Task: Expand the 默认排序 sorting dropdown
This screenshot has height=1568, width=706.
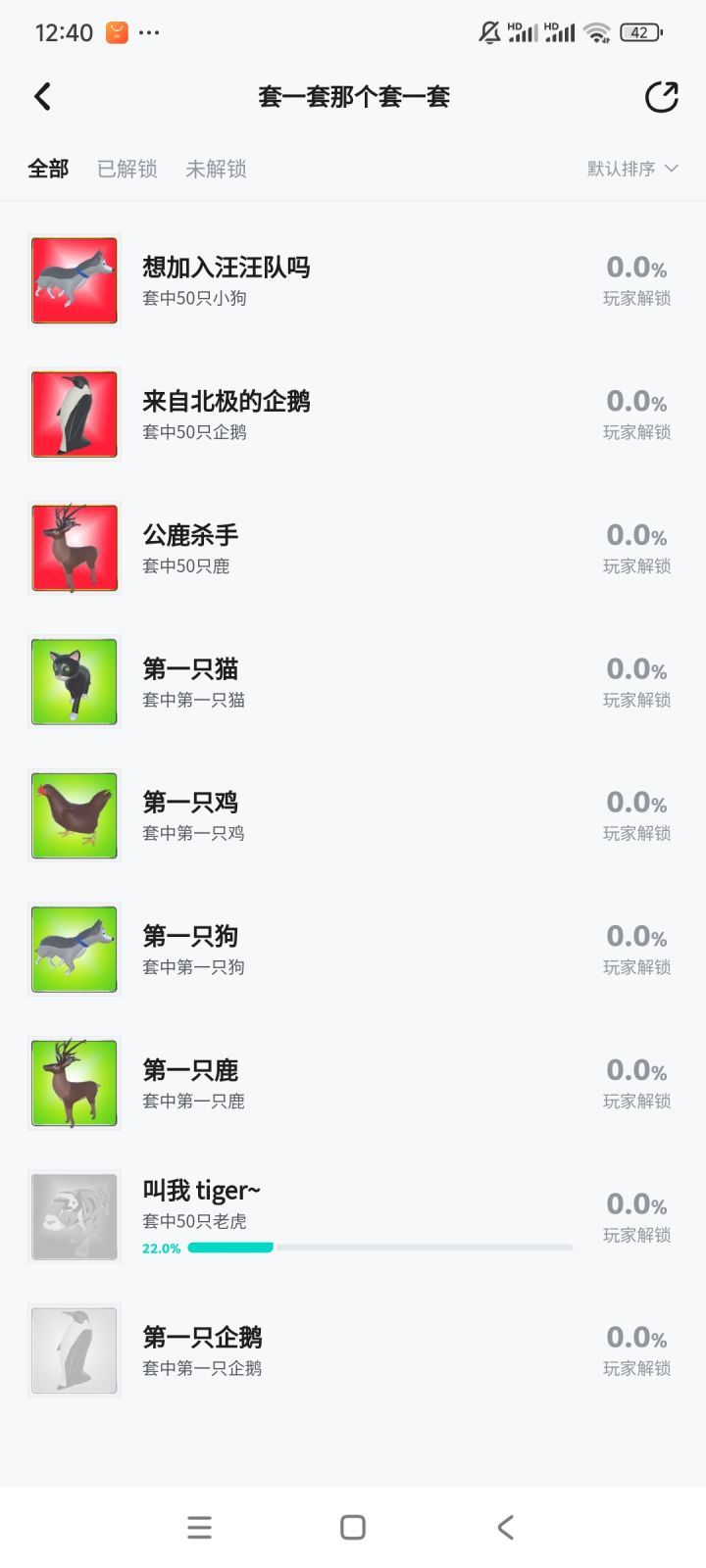Action: tap(632, 169)
